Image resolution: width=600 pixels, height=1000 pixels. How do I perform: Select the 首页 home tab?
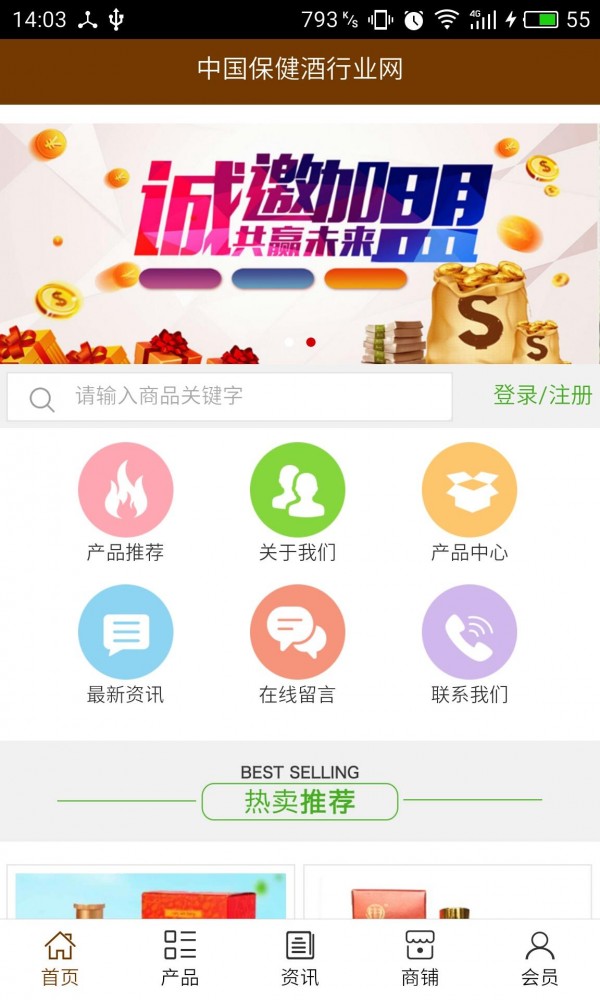click(x=60, y=958)
